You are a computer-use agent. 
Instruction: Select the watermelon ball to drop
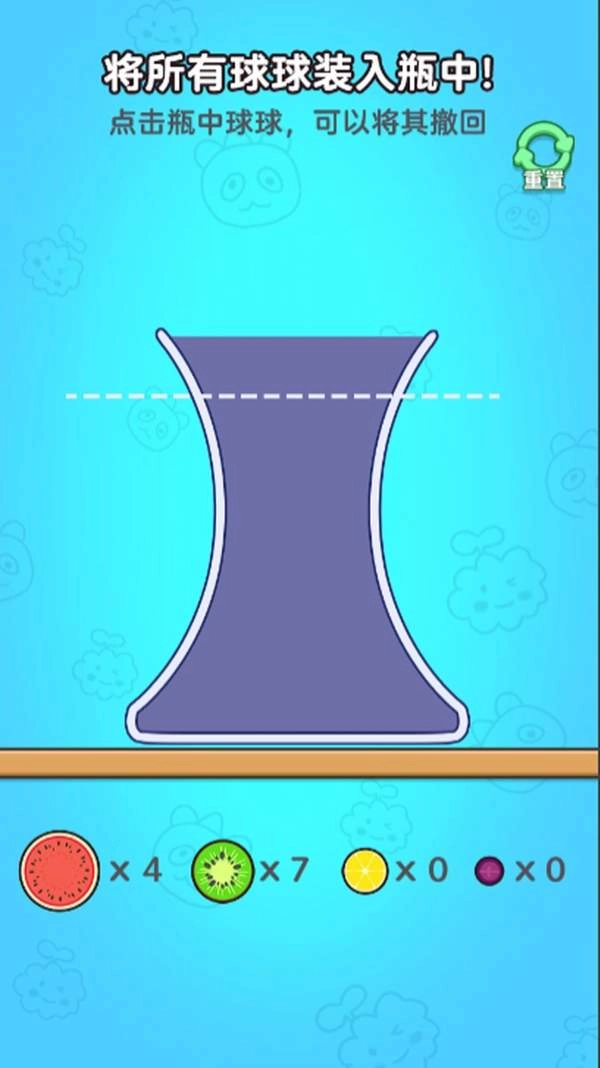click(x=60, y=870)
